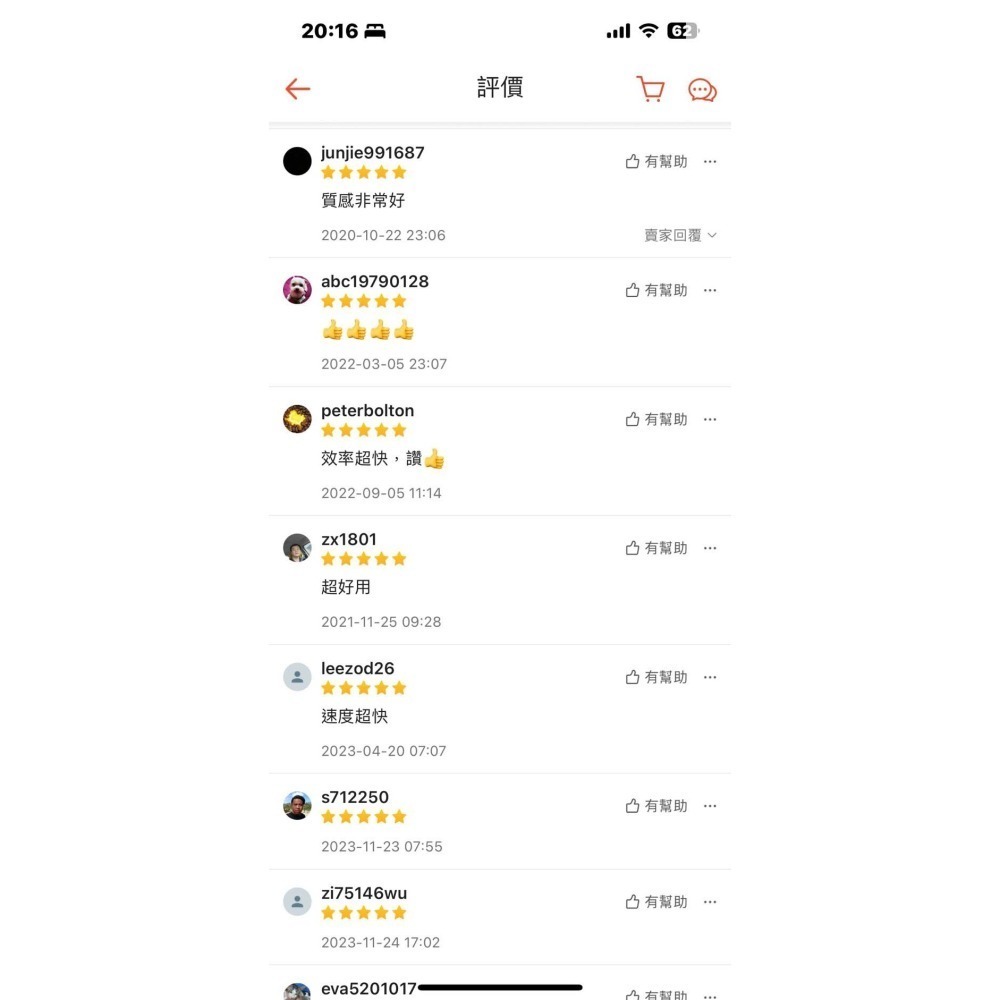This screenshot has height=1000, width=1000.
Task: Open more options for s712250's review
Action: pyautogui.click(x=710, y=806)
